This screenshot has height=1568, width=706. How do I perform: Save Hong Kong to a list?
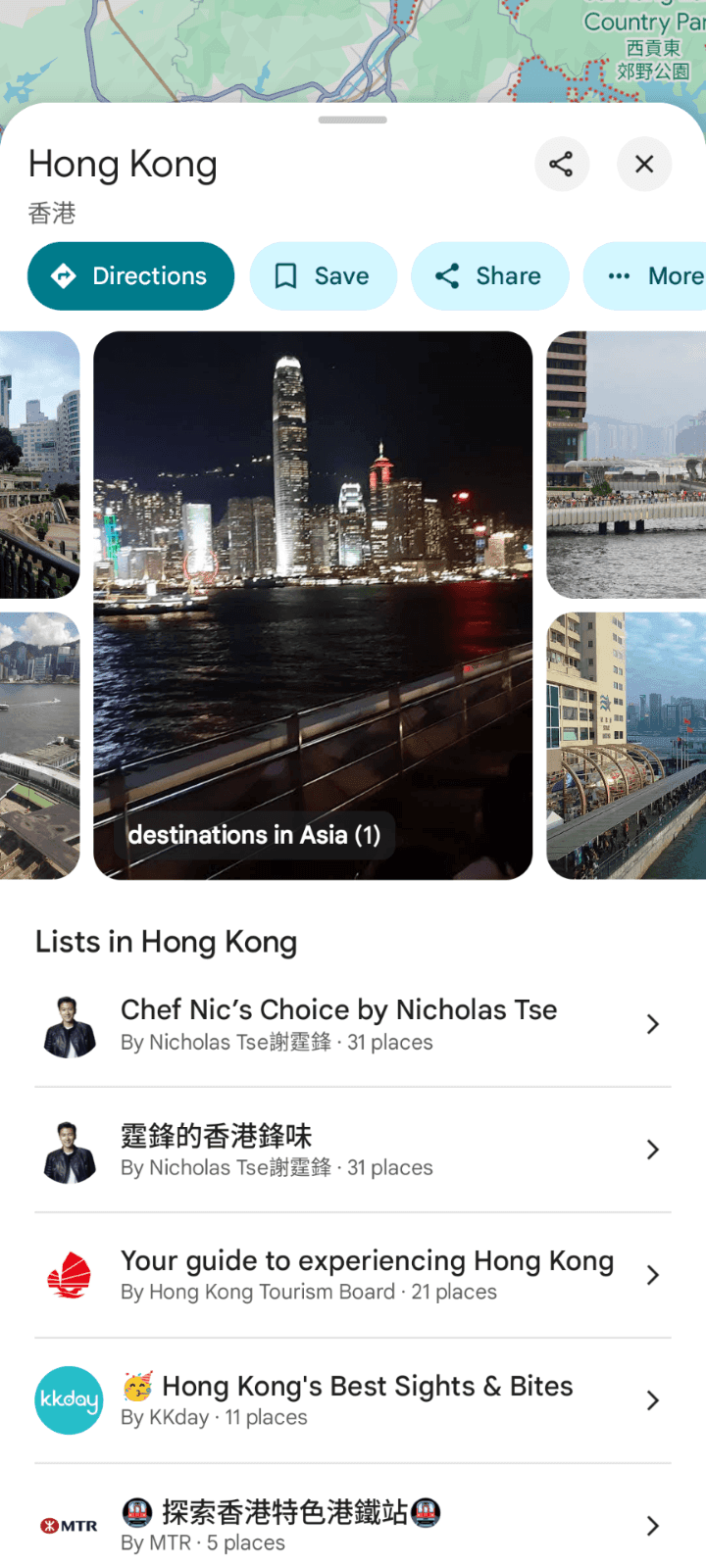323,276
